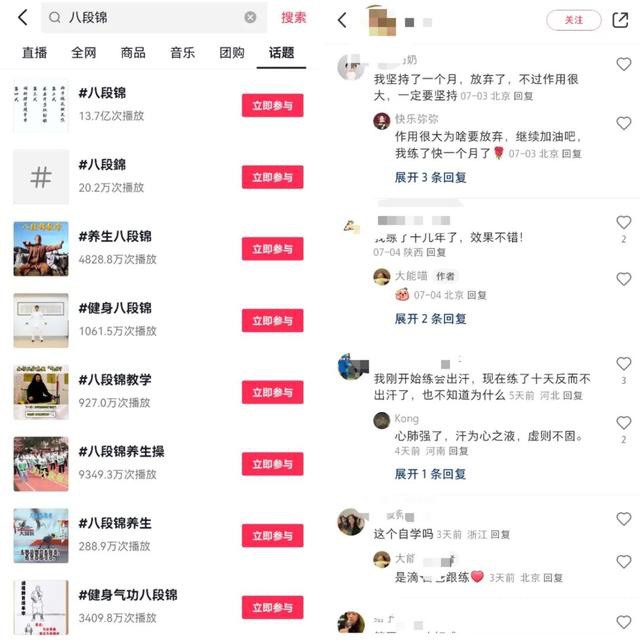Join the #养生八段锦 topic via 立即参与
Screen dimensions: 640x640
272,249
